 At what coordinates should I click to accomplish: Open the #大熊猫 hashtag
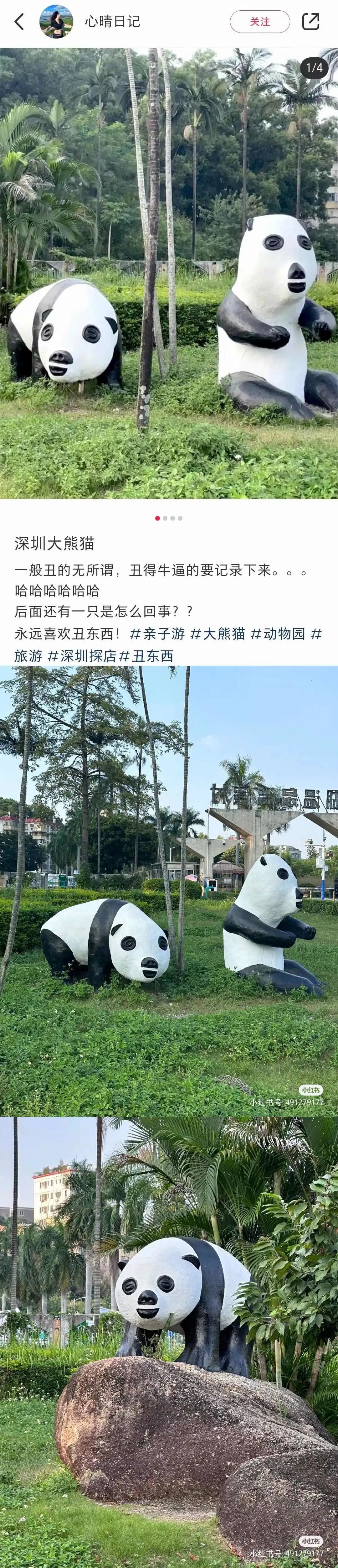click(x=218, y=634)
